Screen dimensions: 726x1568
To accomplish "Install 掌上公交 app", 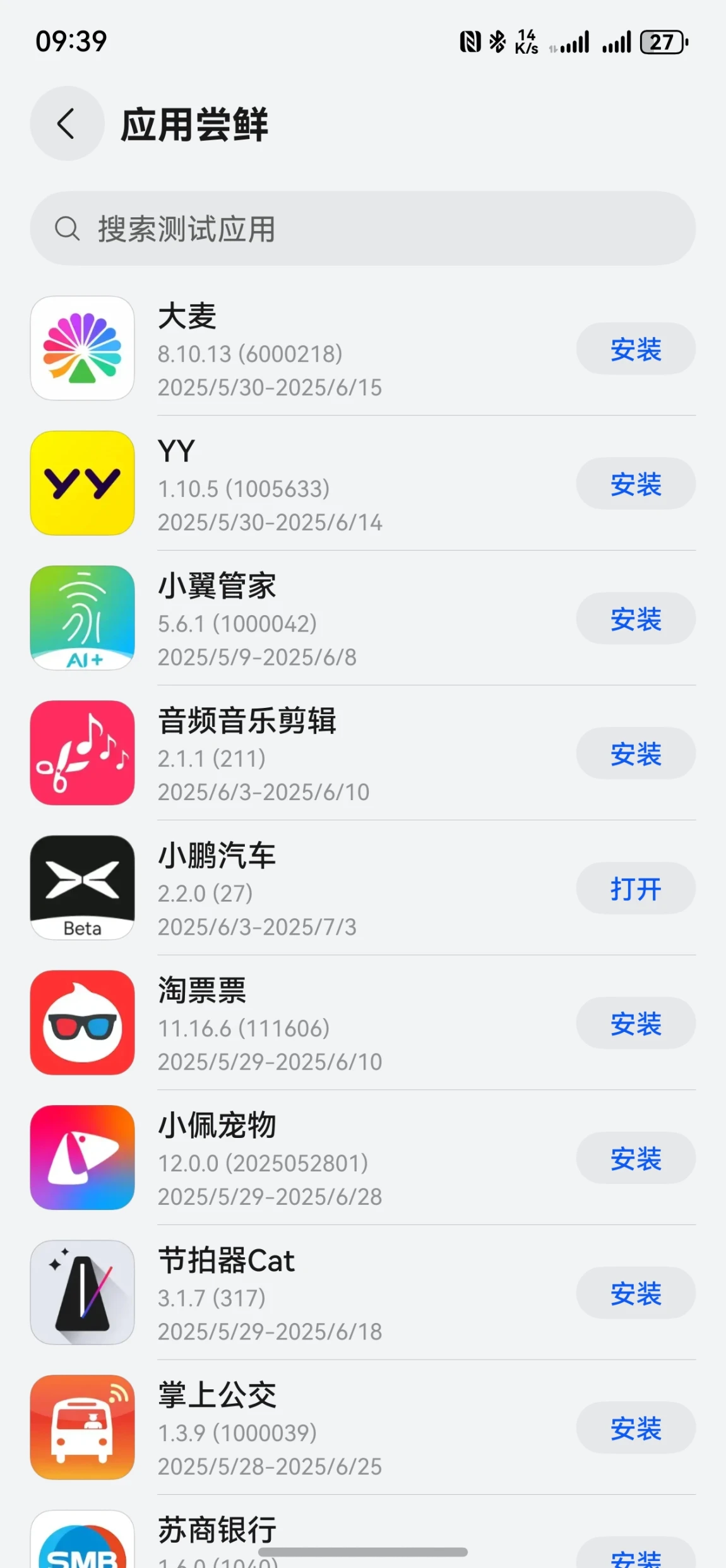I will tap(635, 1428).
